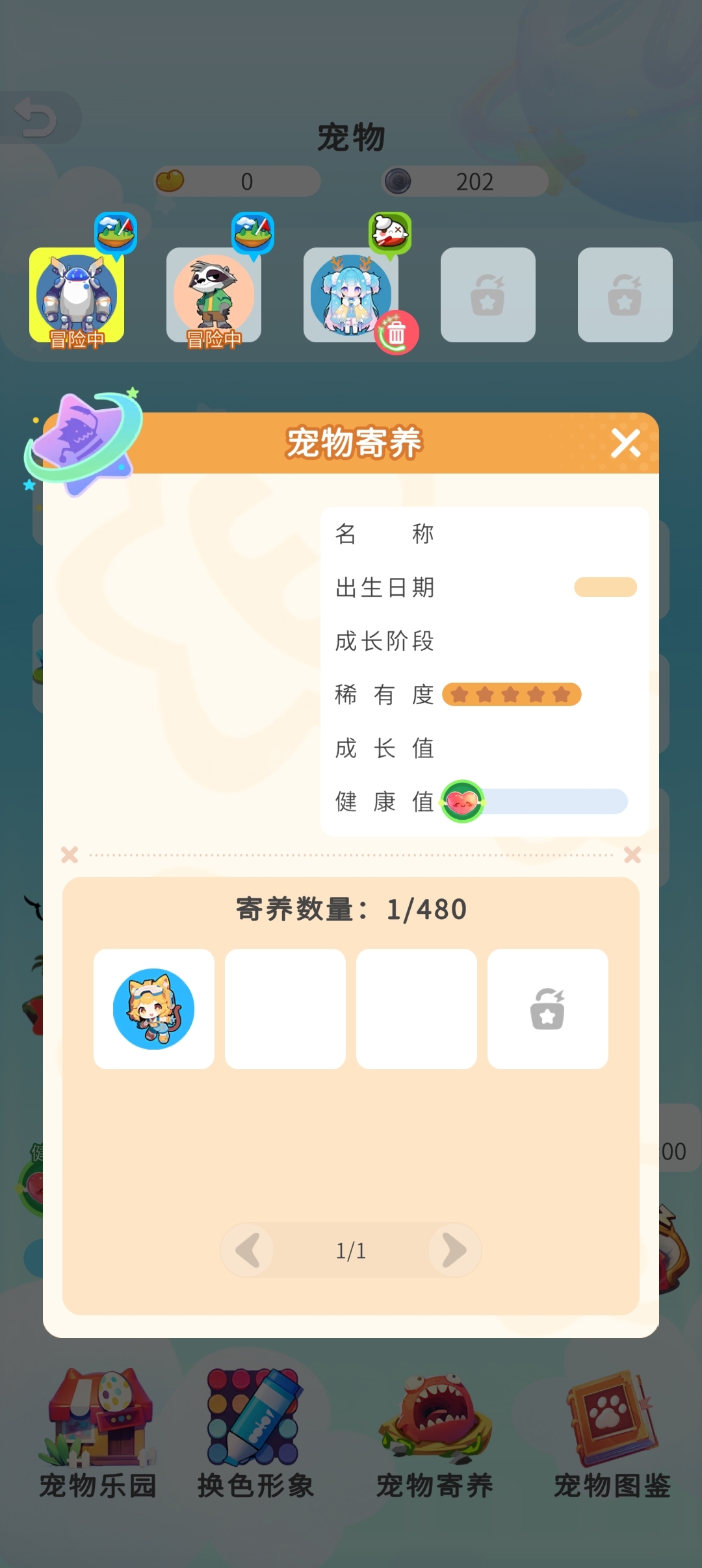
Task: Go to previous foster page arrow
Action: (248, 1250)
